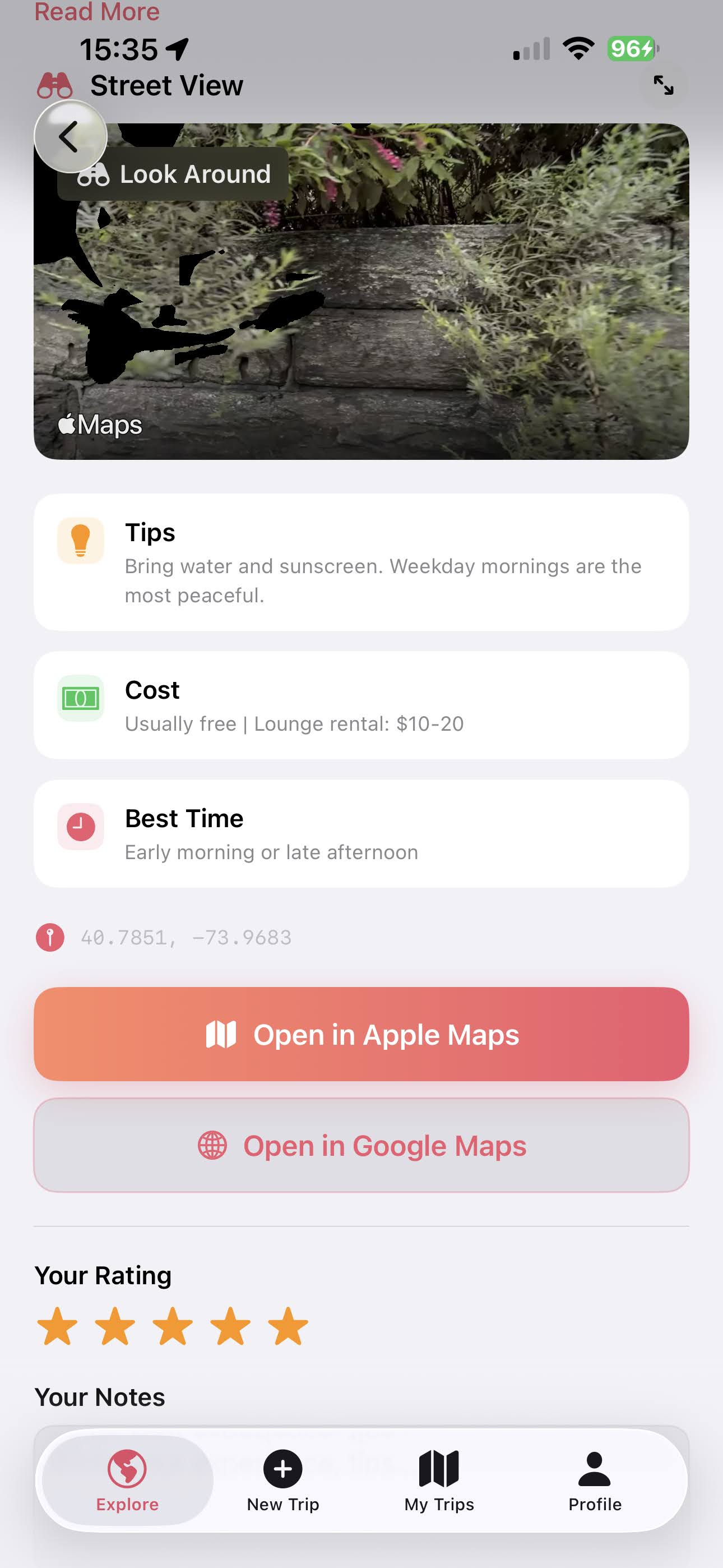
Task: Open location in Apple Maps
Action: 361,1034
